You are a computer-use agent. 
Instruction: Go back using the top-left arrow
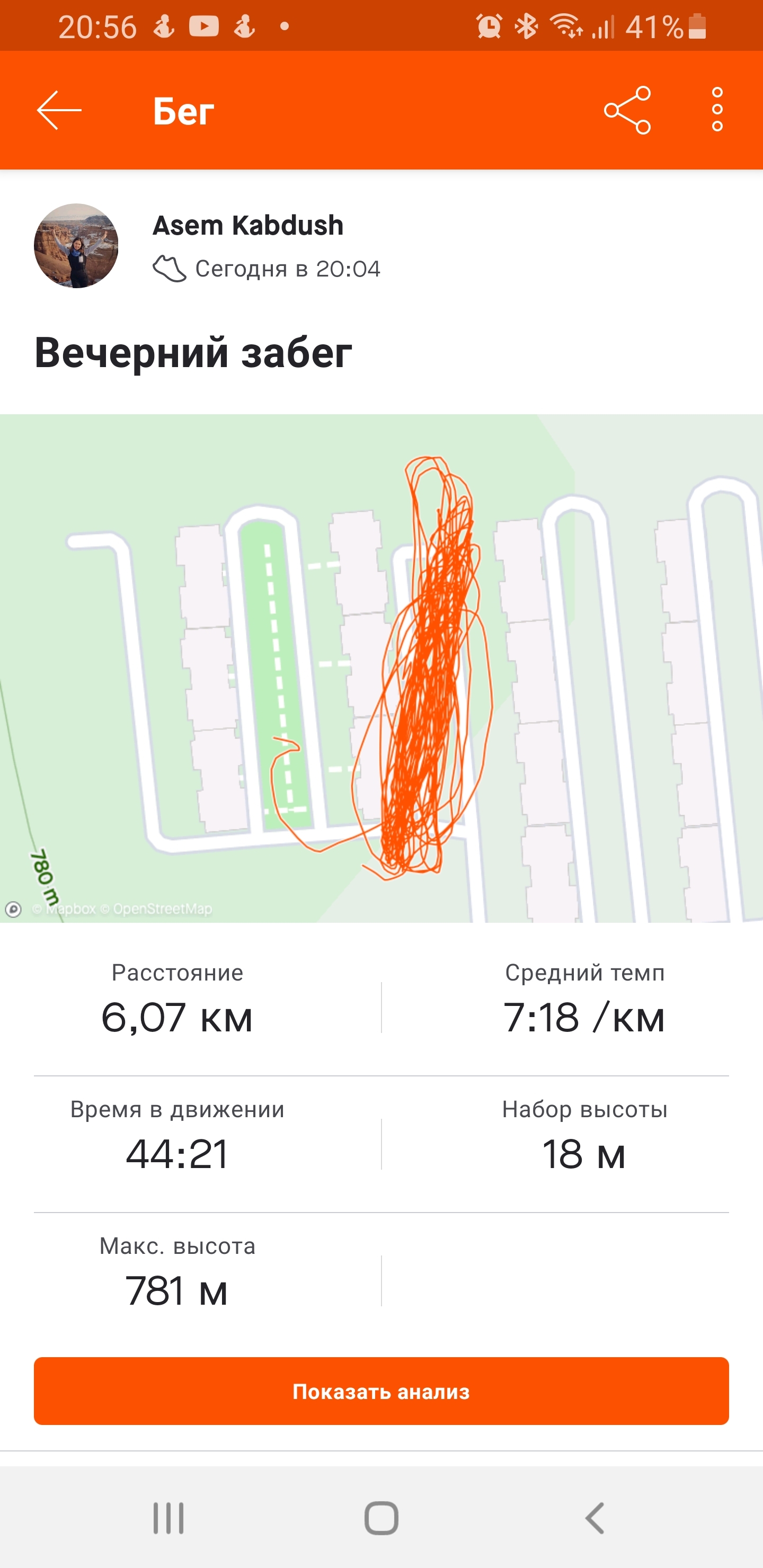[59, 110]
